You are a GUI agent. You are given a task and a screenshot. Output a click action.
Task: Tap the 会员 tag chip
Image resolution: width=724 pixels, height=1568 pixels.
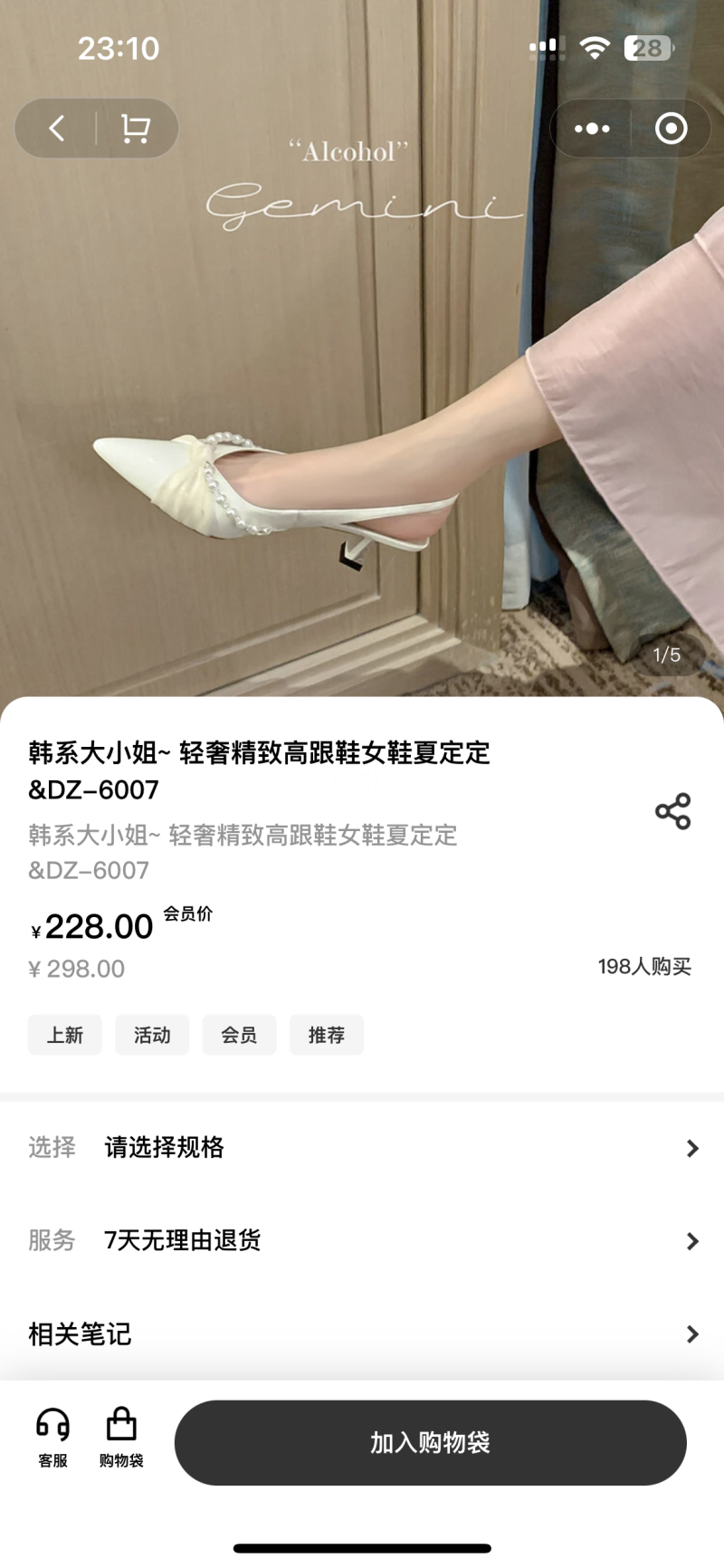tap(239, 1035)
